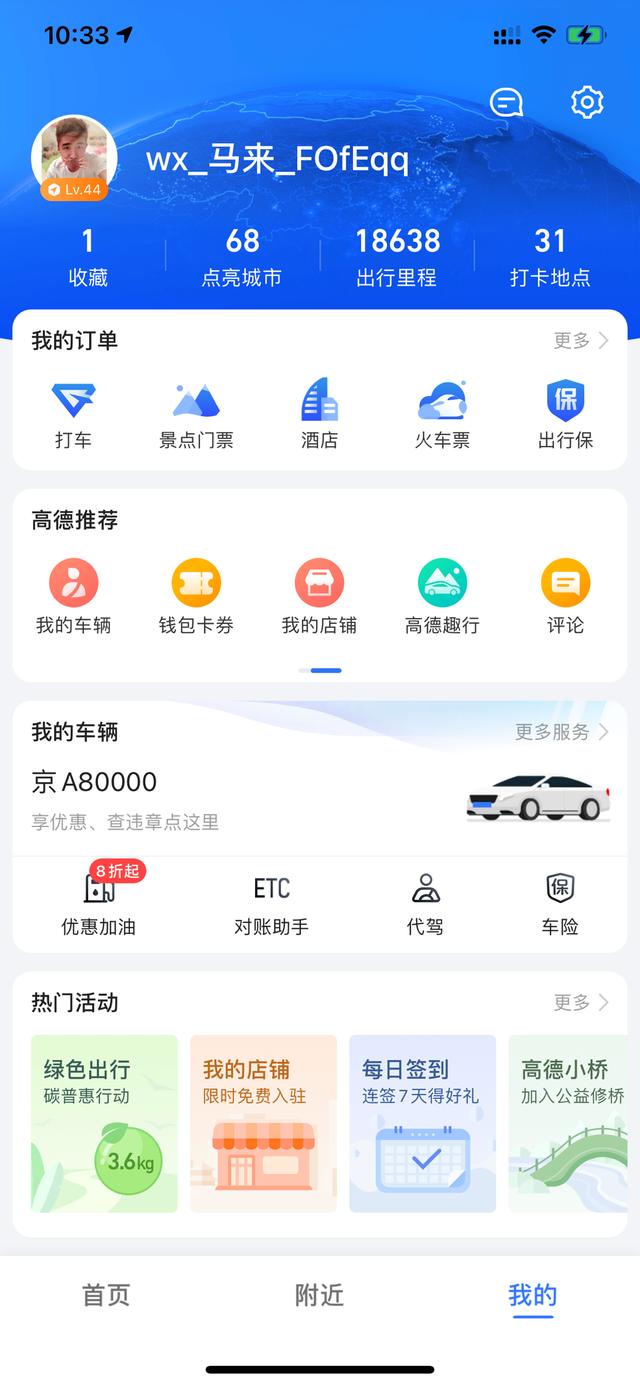
Task: Open the 绿色出行 activity card
Action: point(104,1123)
